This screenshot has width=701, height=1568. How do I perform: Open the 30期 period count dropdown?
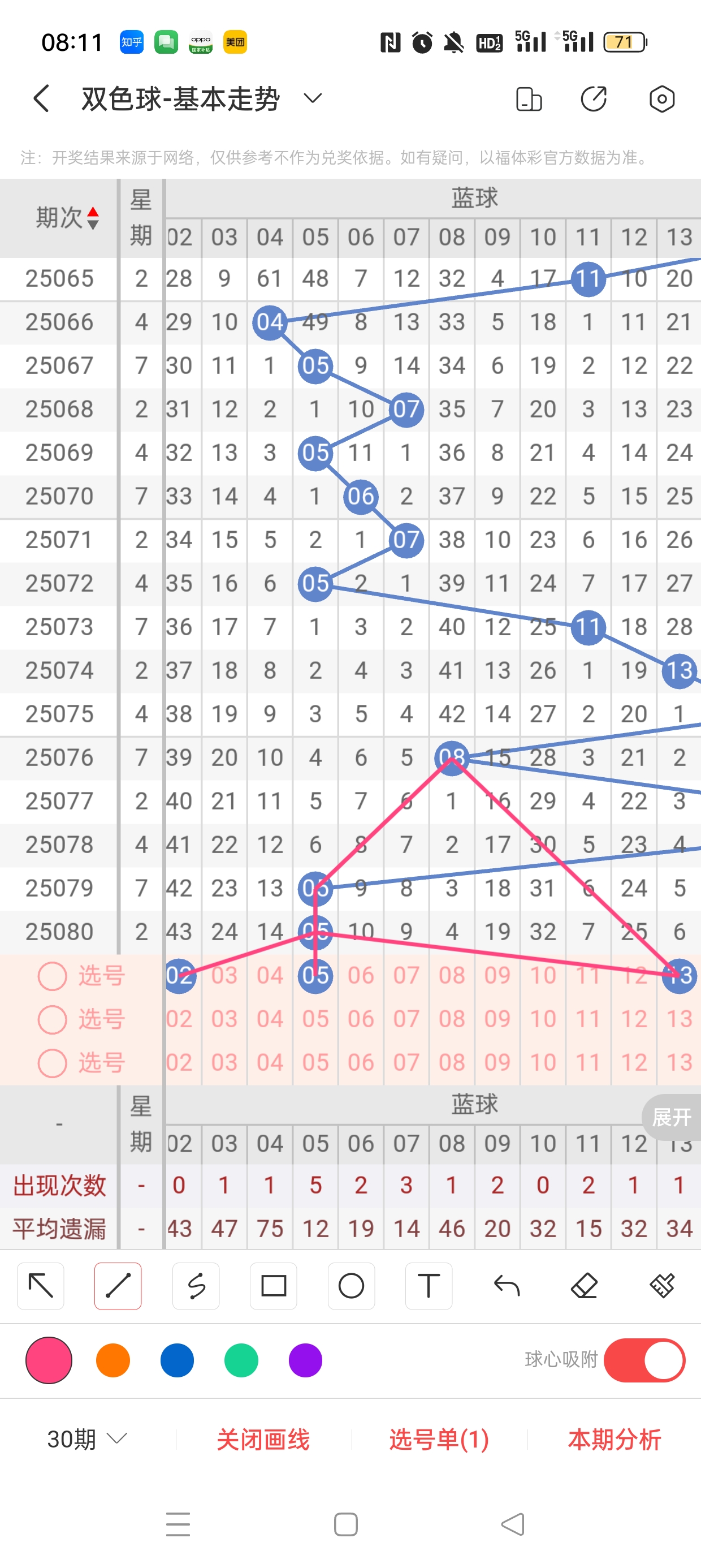pos(87,1439)
